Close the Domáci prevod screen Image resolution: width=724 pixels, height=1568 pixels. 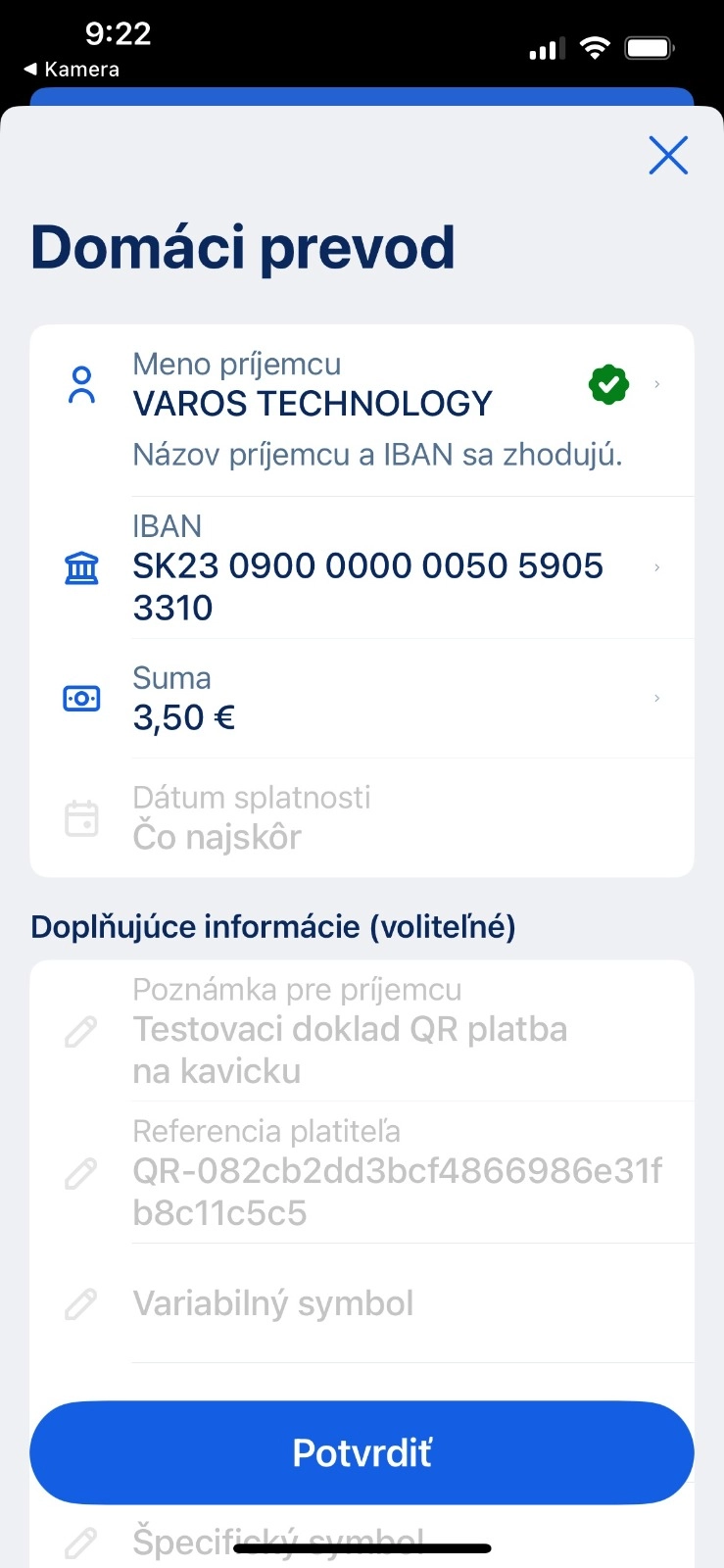pos(667,155)
